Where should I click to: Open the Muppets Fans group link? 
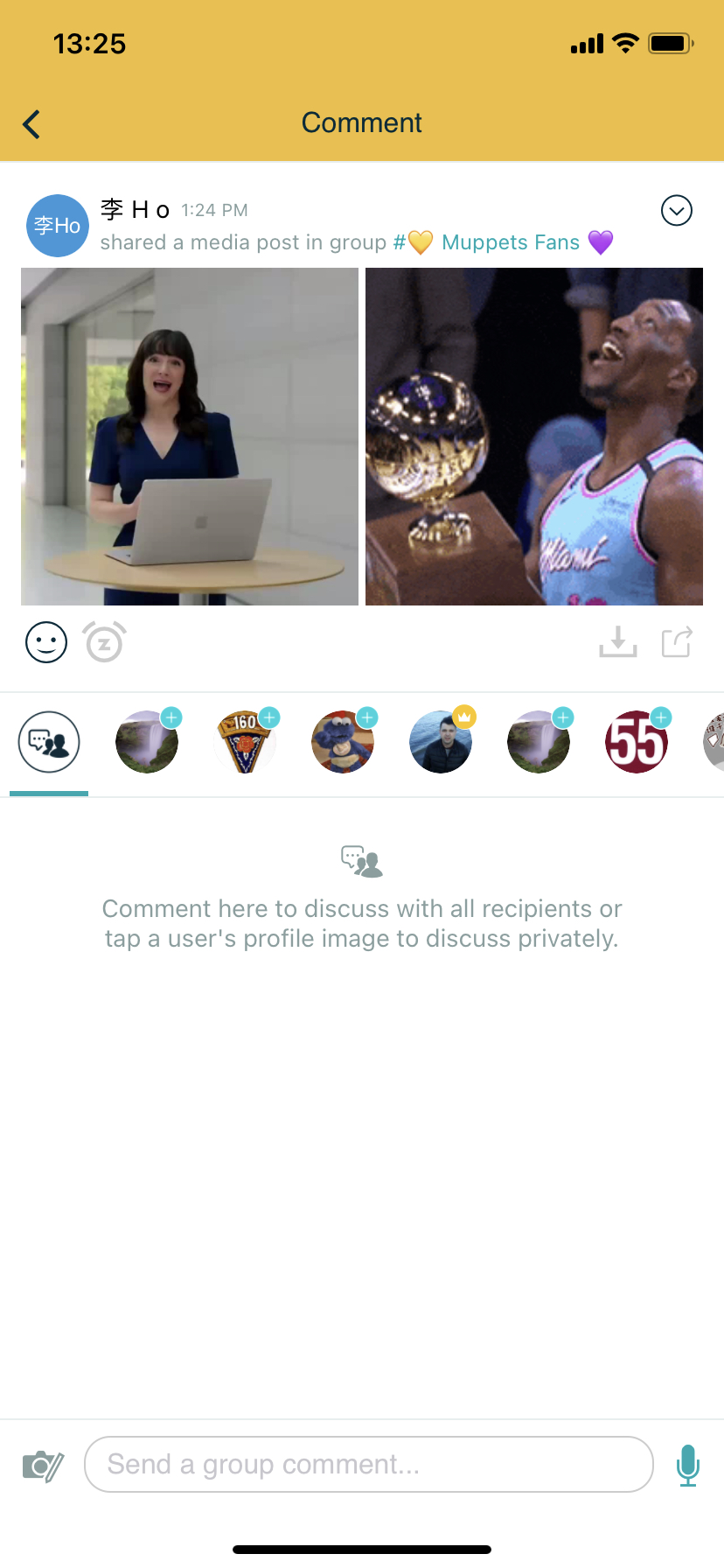click(510, 242)
